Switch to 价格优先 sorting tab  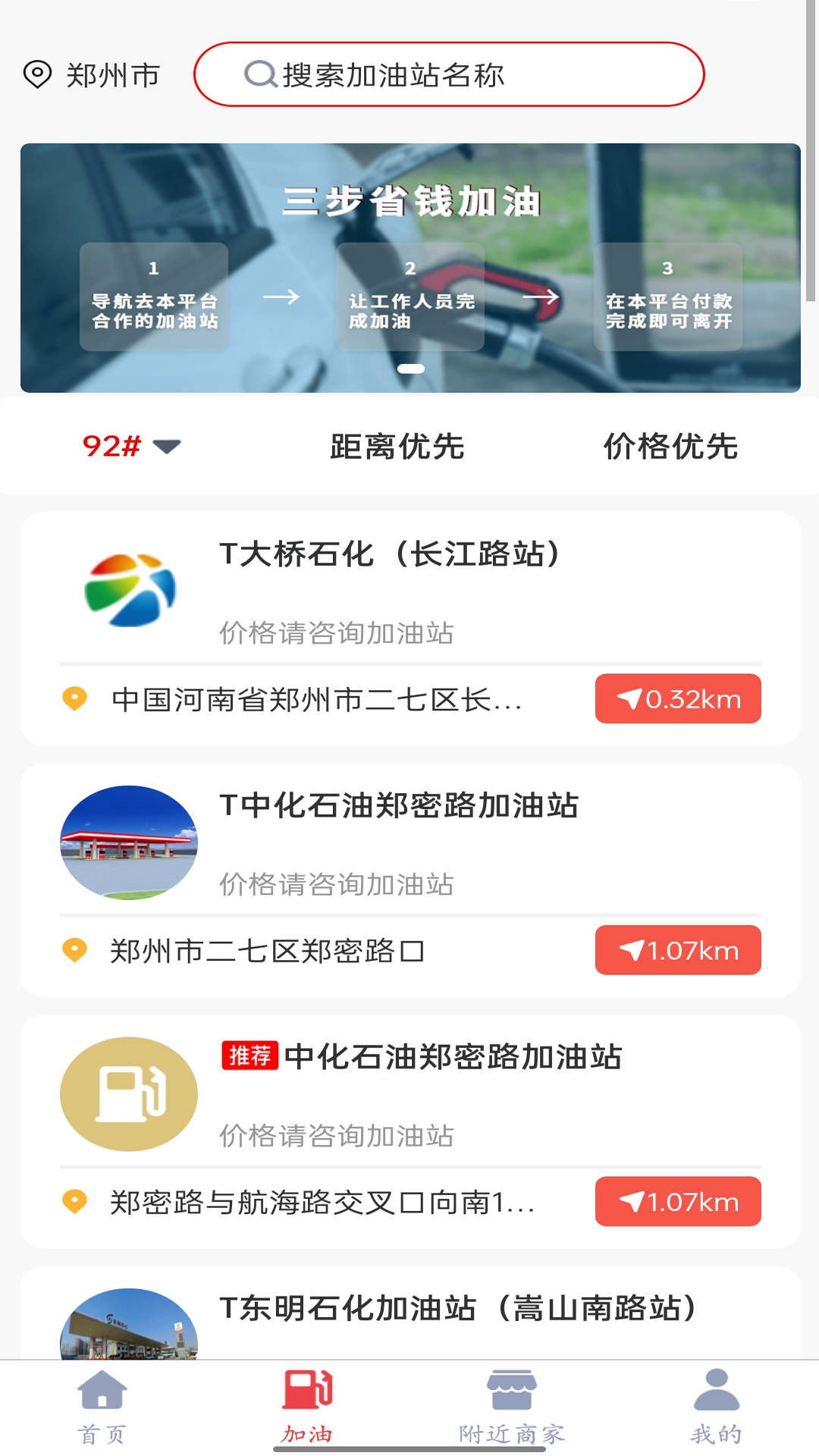click(671, 447)
